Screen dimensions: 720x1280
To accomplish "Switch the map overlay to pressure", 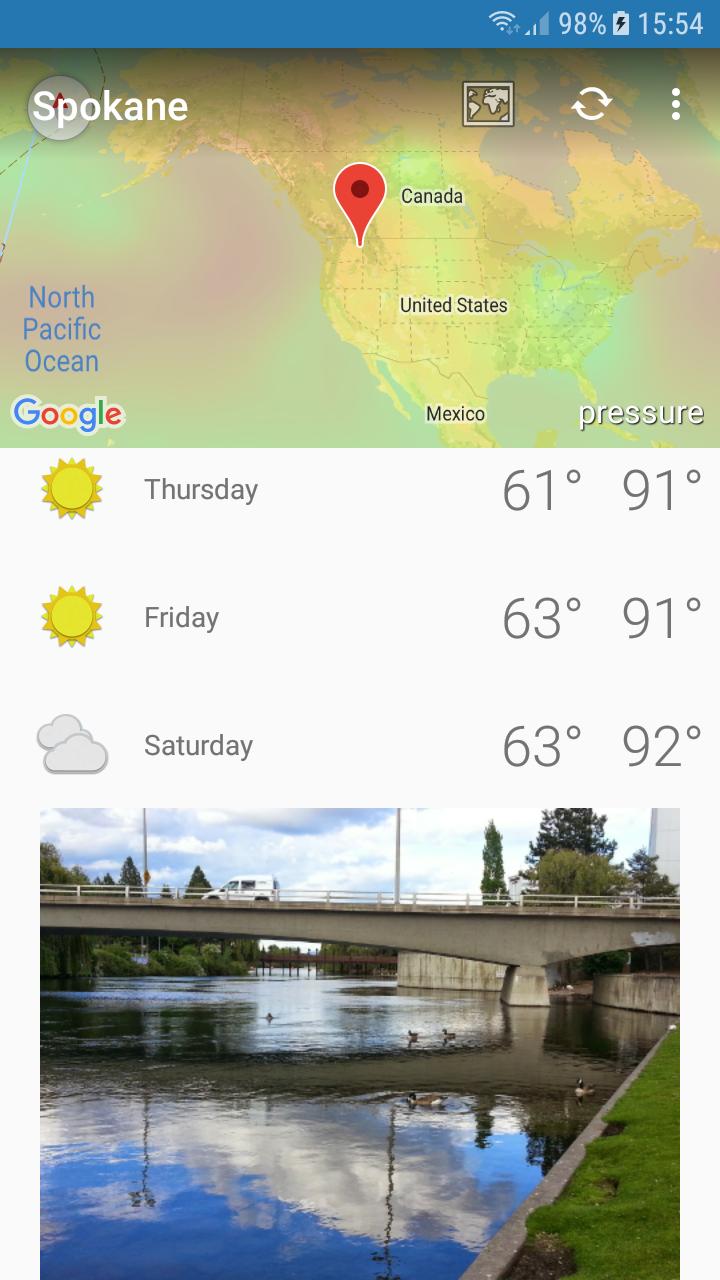I will pyautogui.click(x=641, y=412).
